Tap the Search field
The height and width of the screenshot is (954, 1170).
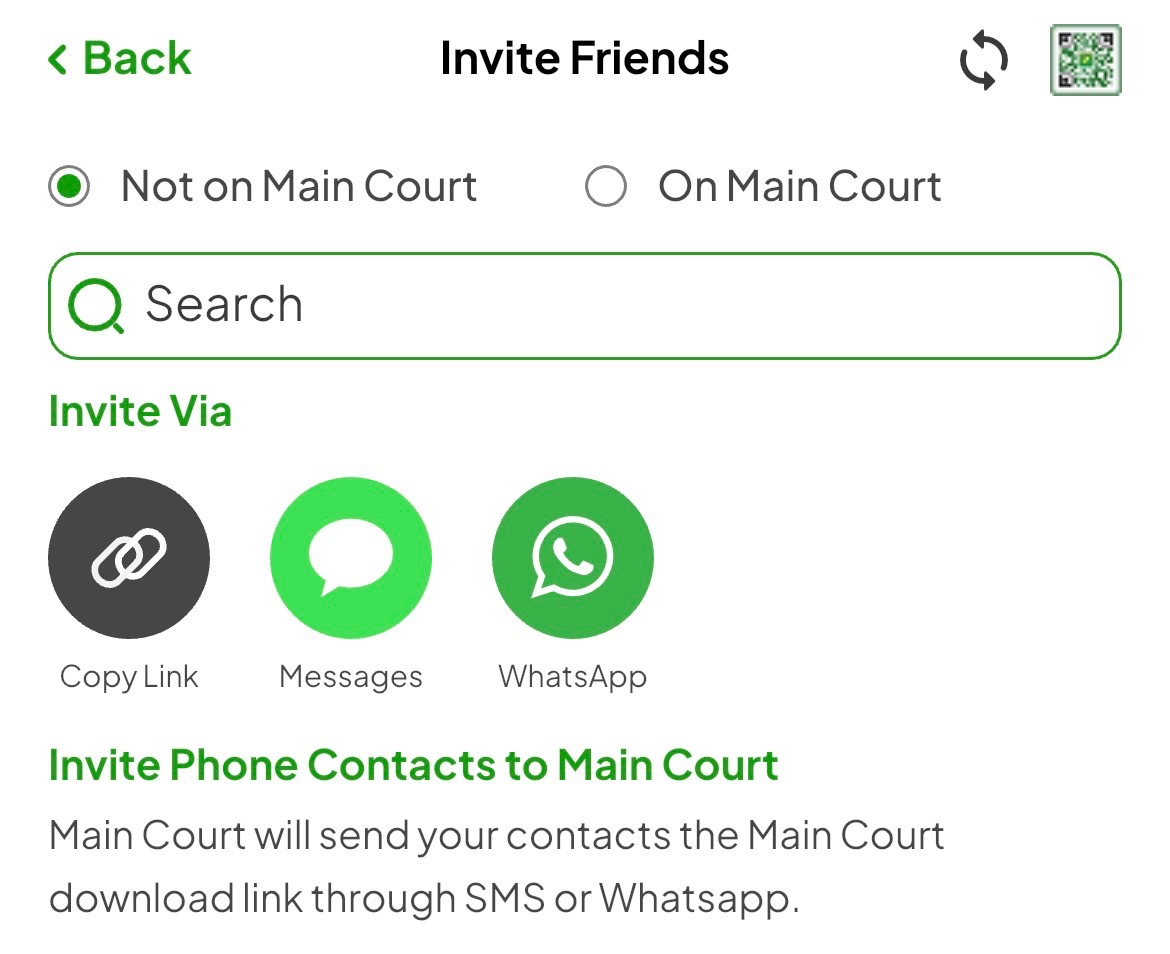584,306
